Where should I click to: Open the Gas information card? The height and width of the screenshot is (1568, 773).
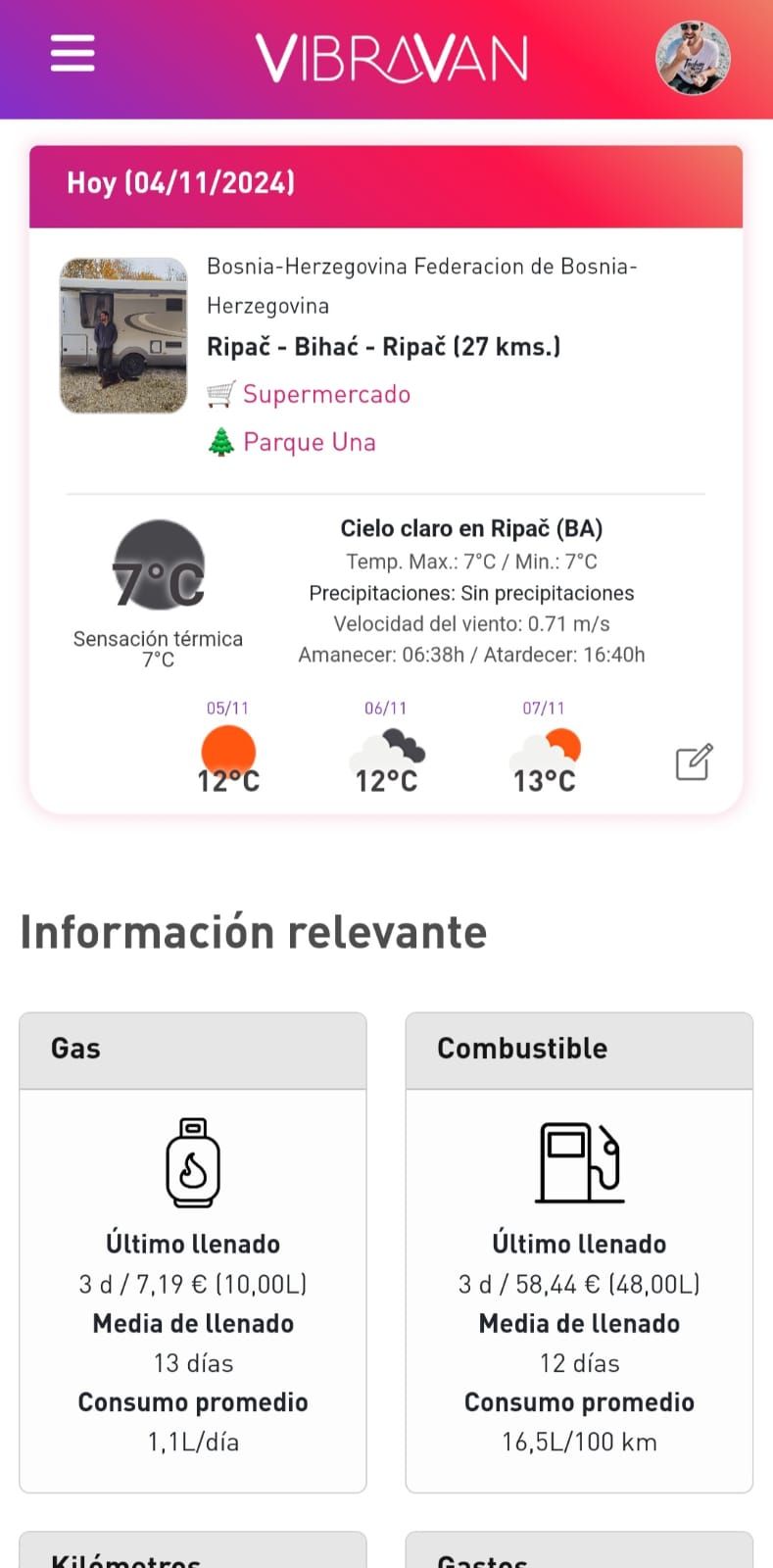coord(193,1251)
